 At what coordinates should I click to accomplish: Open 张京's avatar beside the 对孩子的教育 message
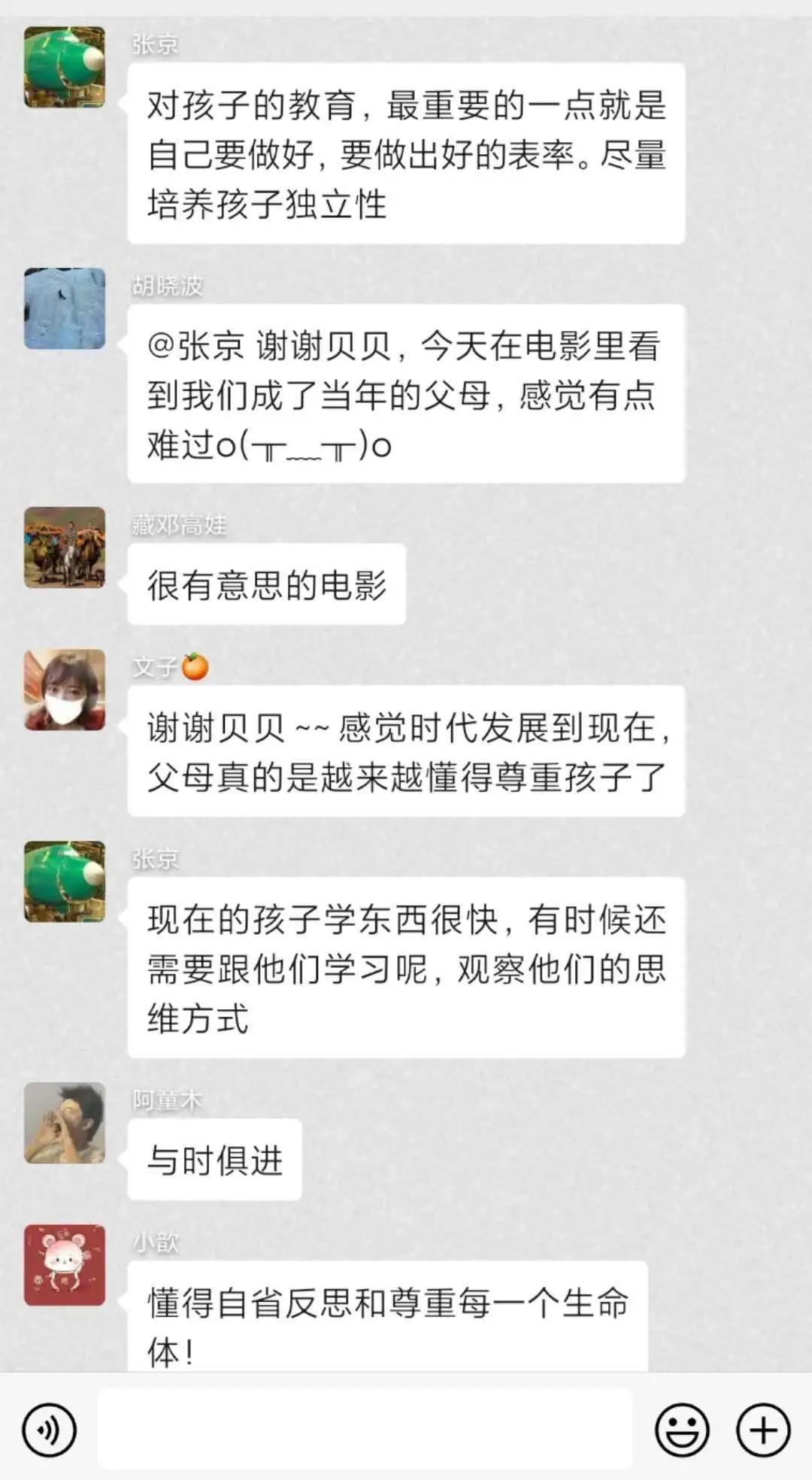point(65,68)
